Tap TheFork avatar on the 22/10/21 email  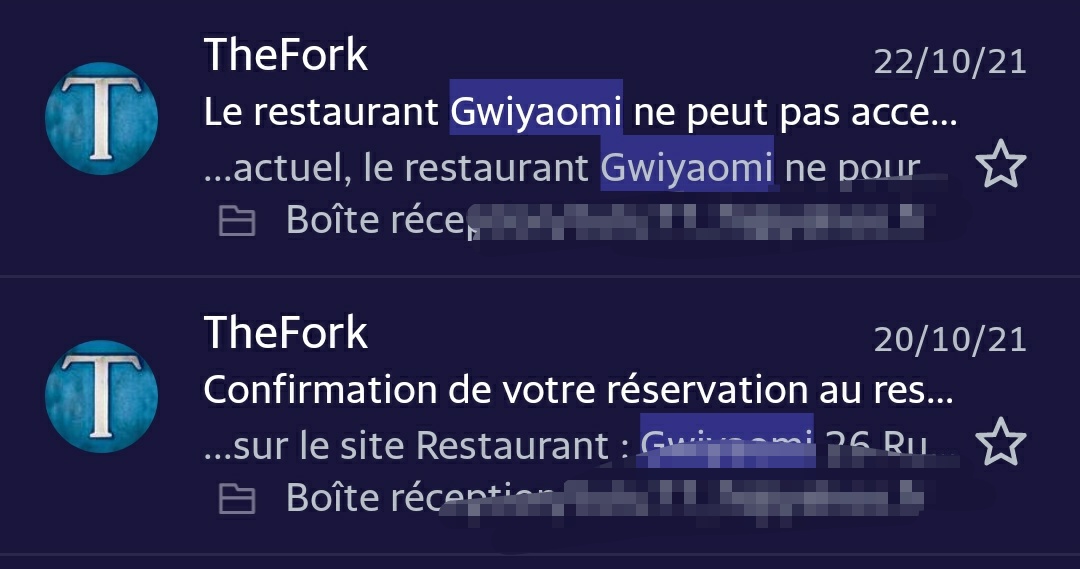point(101,118)
